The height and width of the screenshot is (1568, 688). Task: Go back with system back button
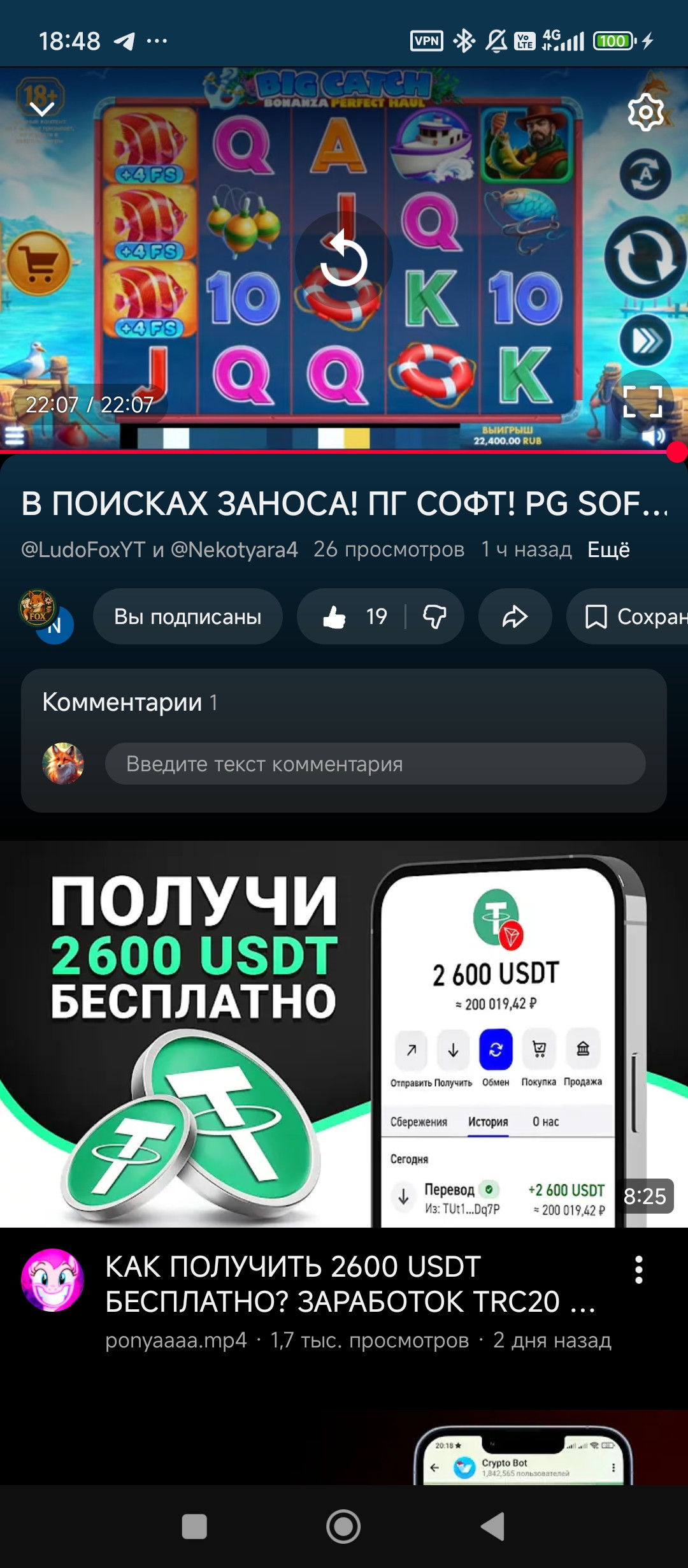coord(492,1527)
